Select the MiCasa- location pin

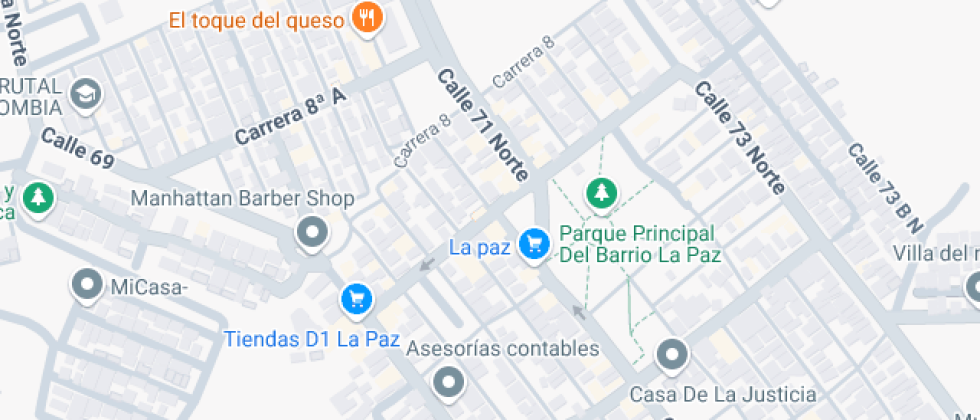tap(88, 286)
